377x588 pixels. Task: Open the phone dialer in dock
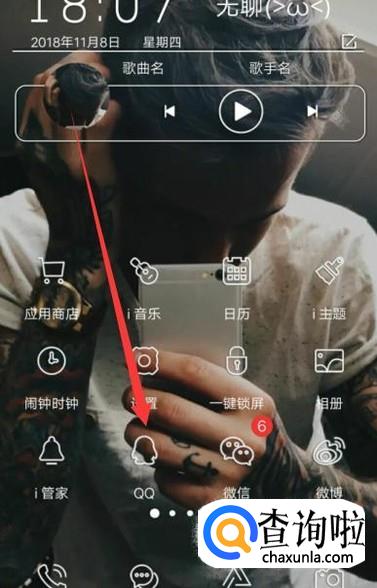[x=52, y=576]
